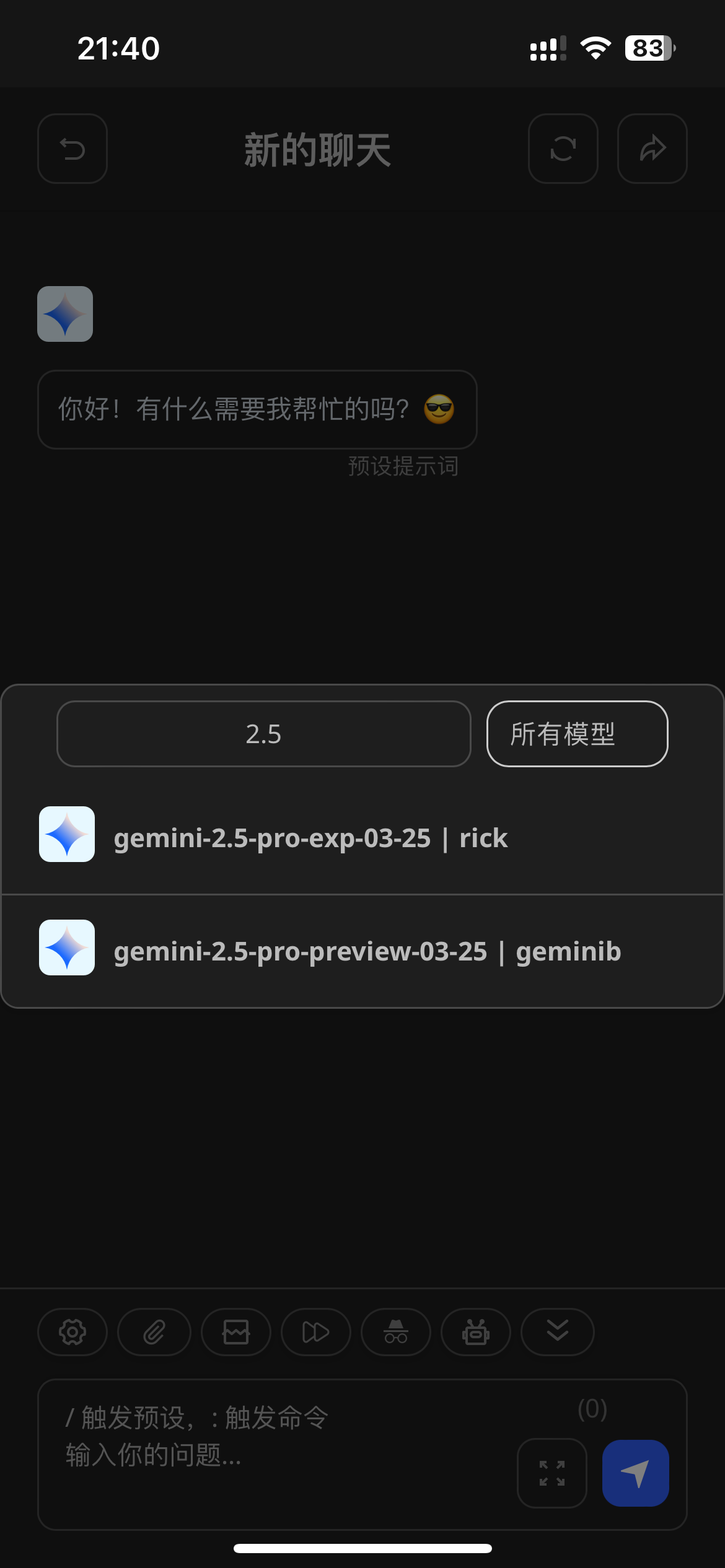Share this chat via the share arrow

pyautogui.click(x=652, y=149)
